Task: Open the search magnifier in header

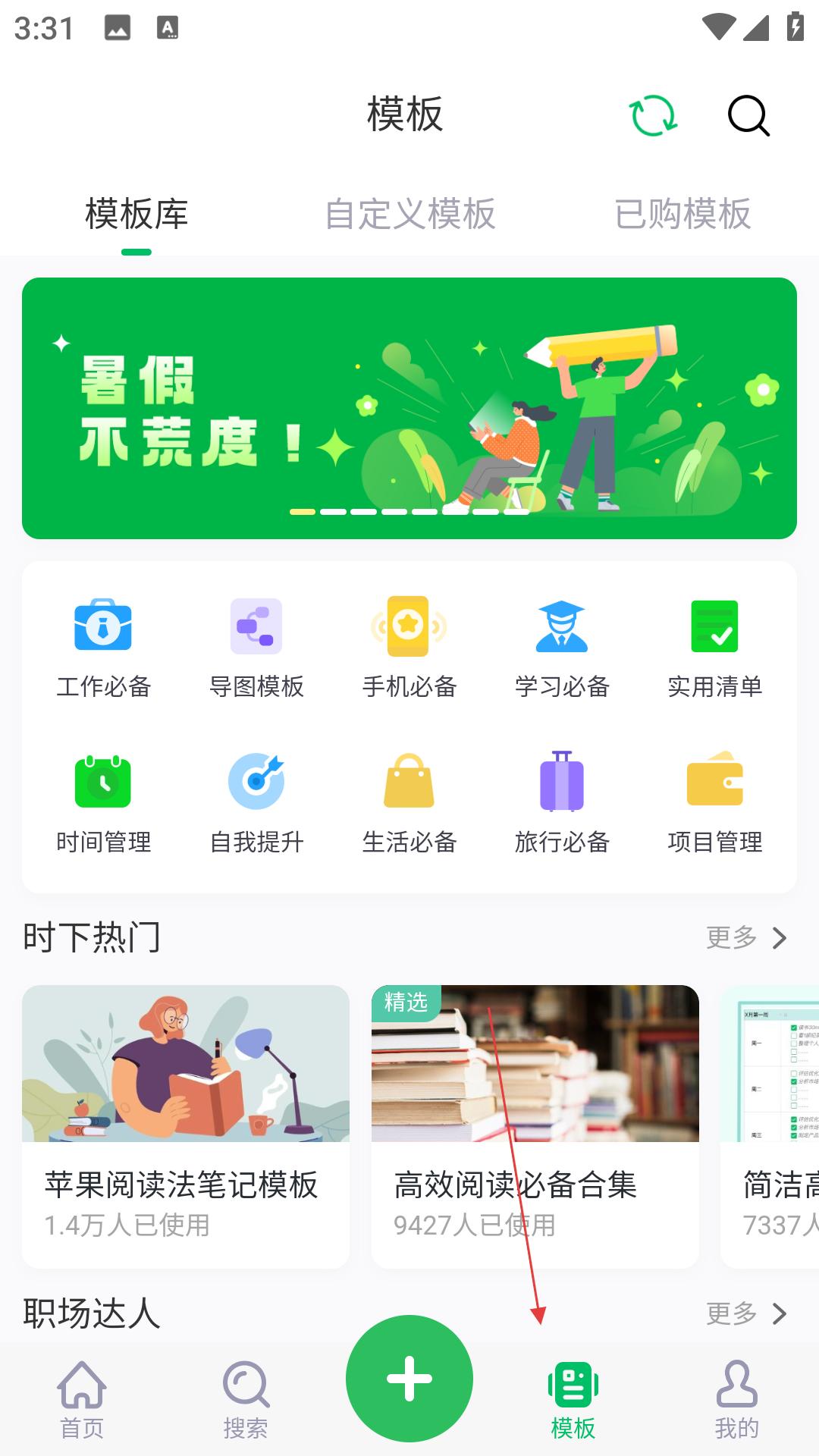Action: (x=748, y=116)
